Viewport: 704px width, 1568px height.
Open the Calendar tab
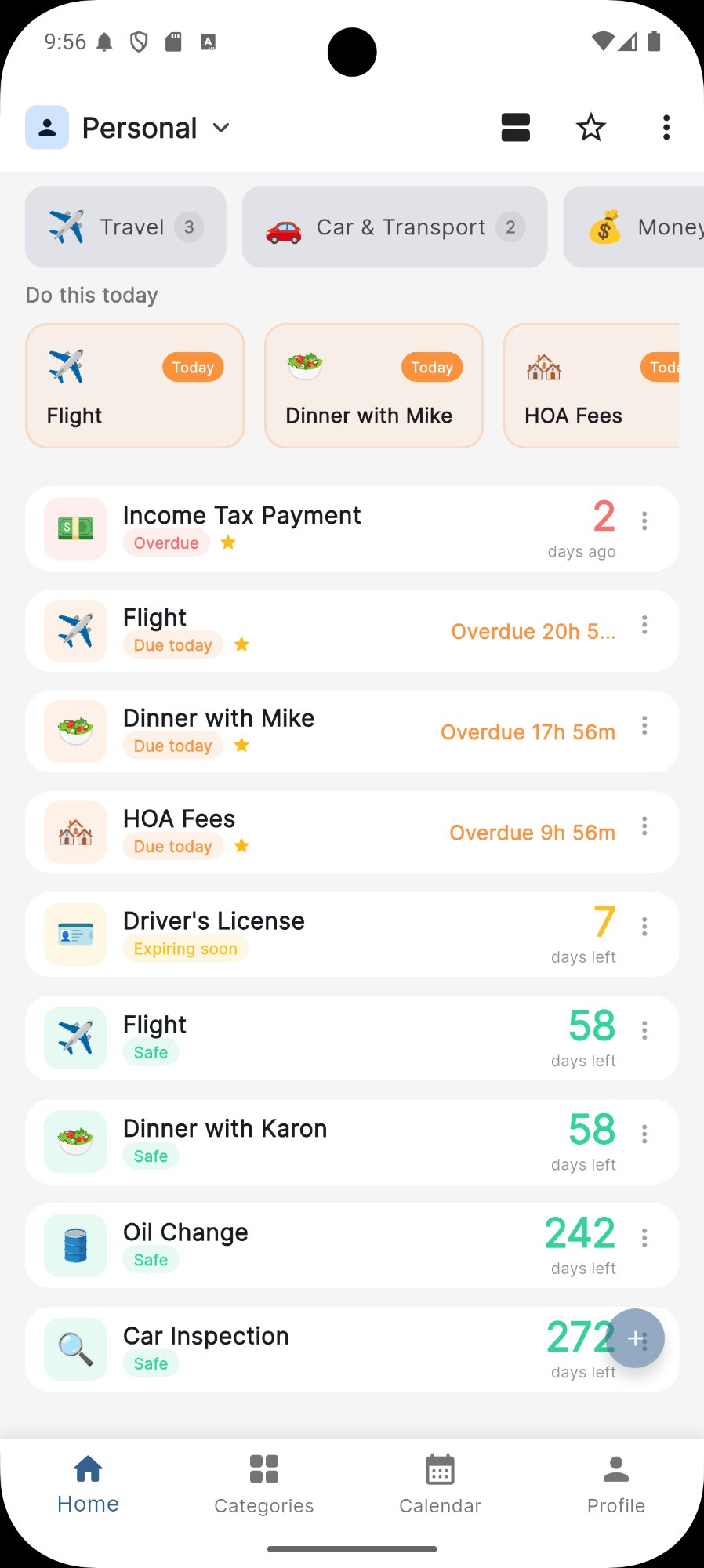click(x=440, y=1483)
